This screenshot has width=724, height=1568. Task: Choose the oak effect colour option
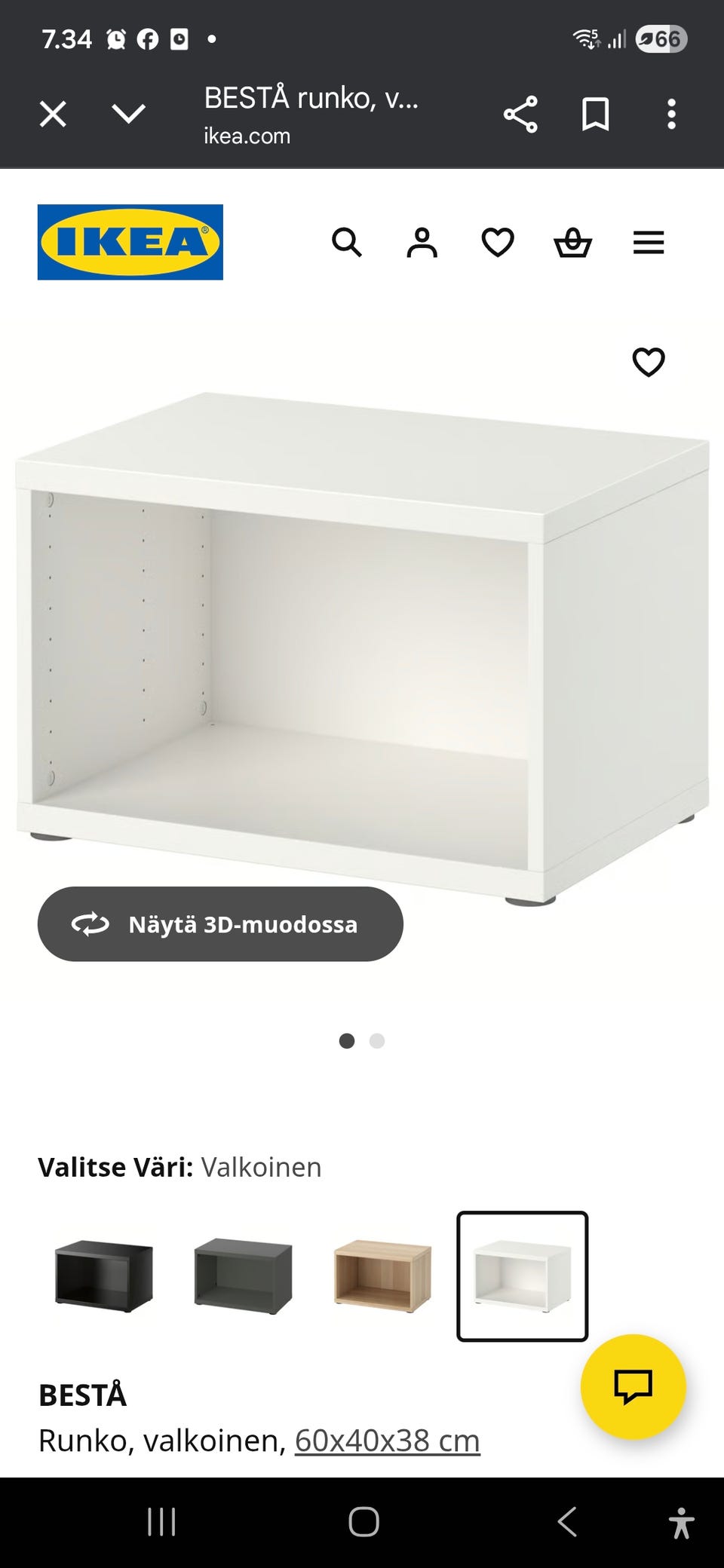click(x=382, y=1276)
